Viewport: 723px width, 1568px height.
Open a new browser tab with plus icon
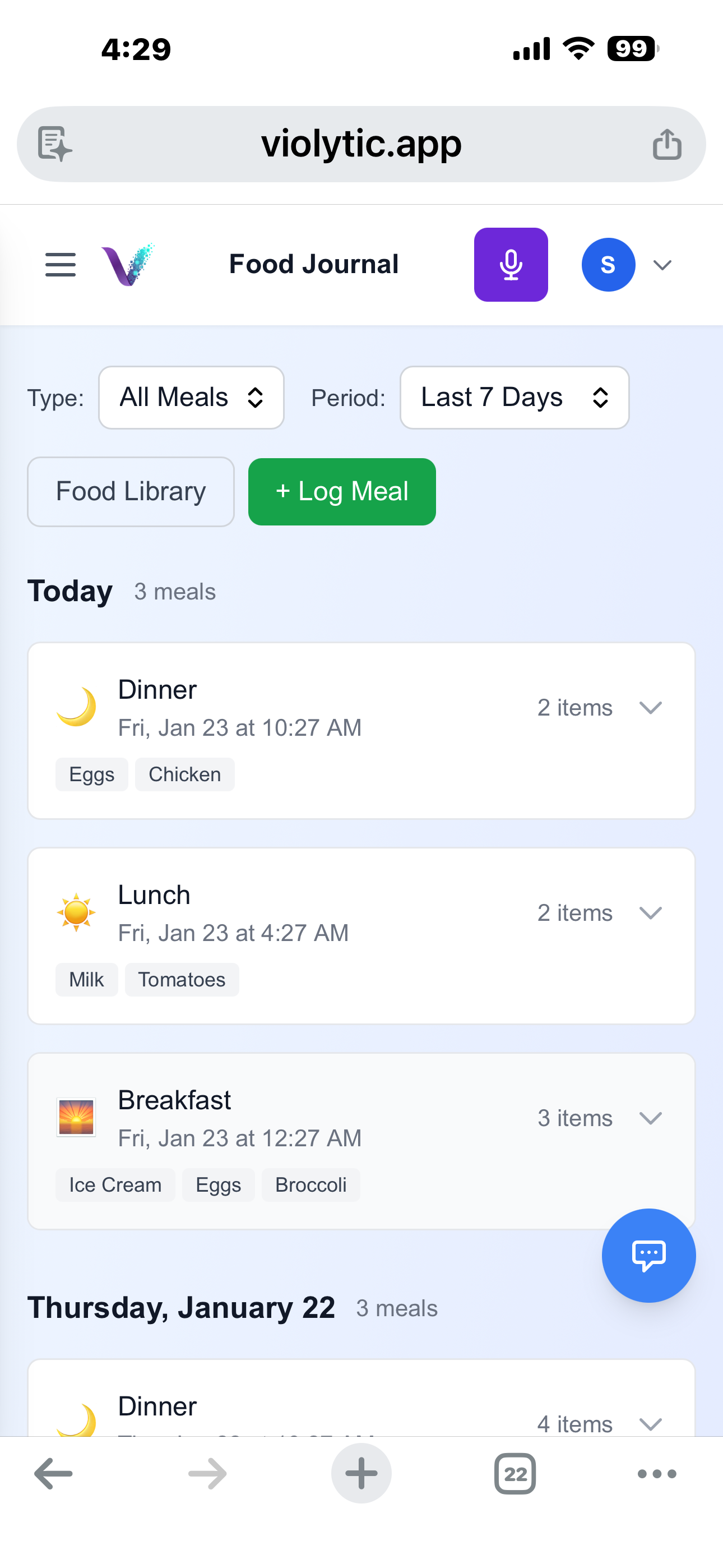[x=361, y=1473]
